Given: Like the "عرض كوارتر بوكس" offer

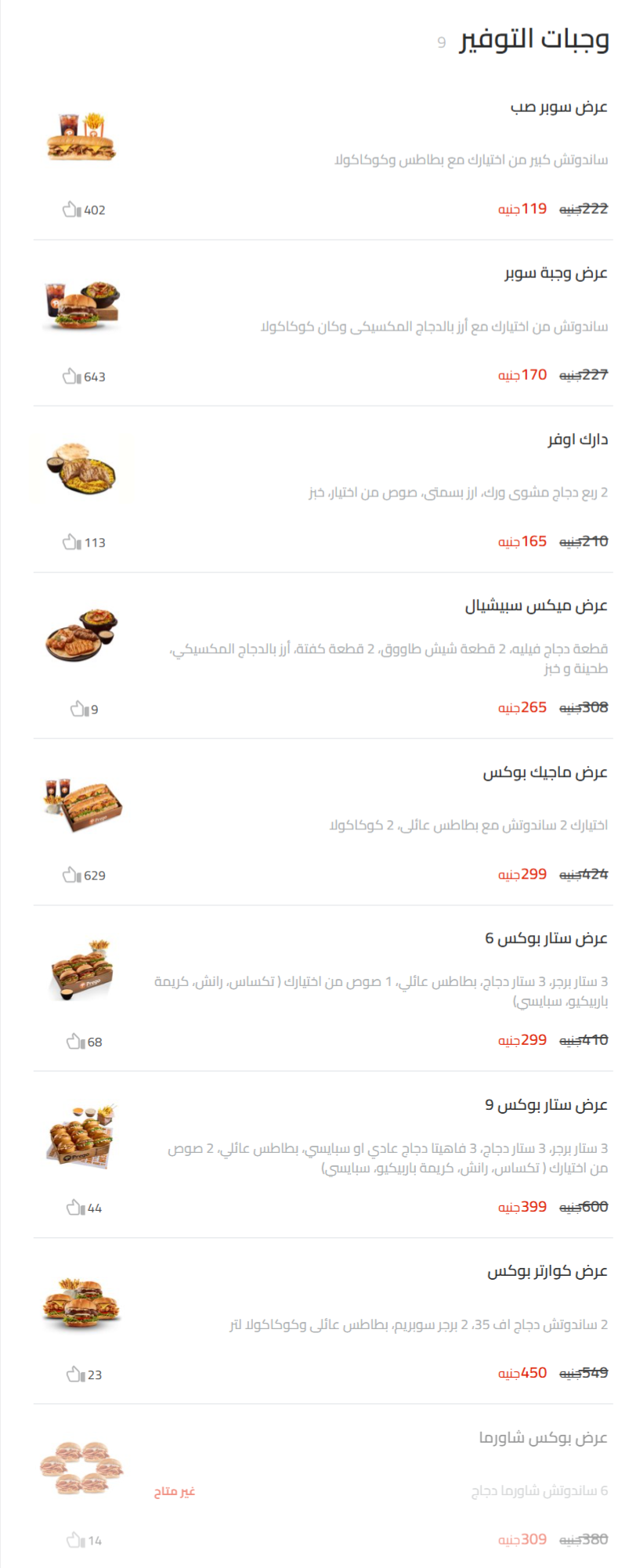Looking at the screenshot, I should 75,1375.
